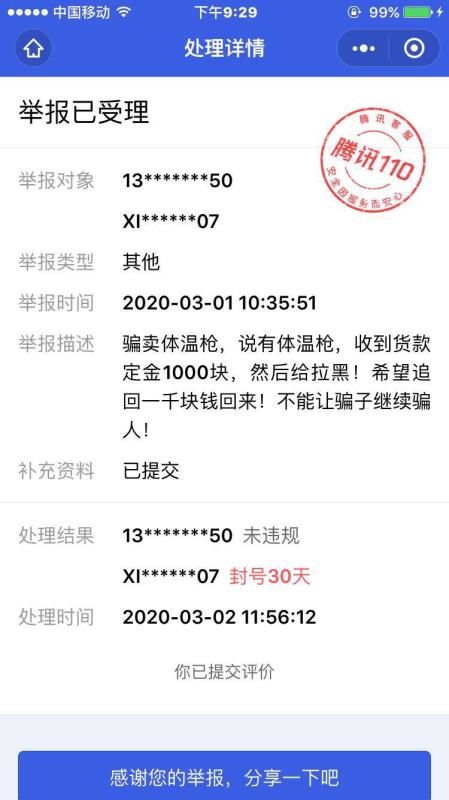Open the three-dot more menu
The image size is (449, 800).
click(x=363, y=48)
